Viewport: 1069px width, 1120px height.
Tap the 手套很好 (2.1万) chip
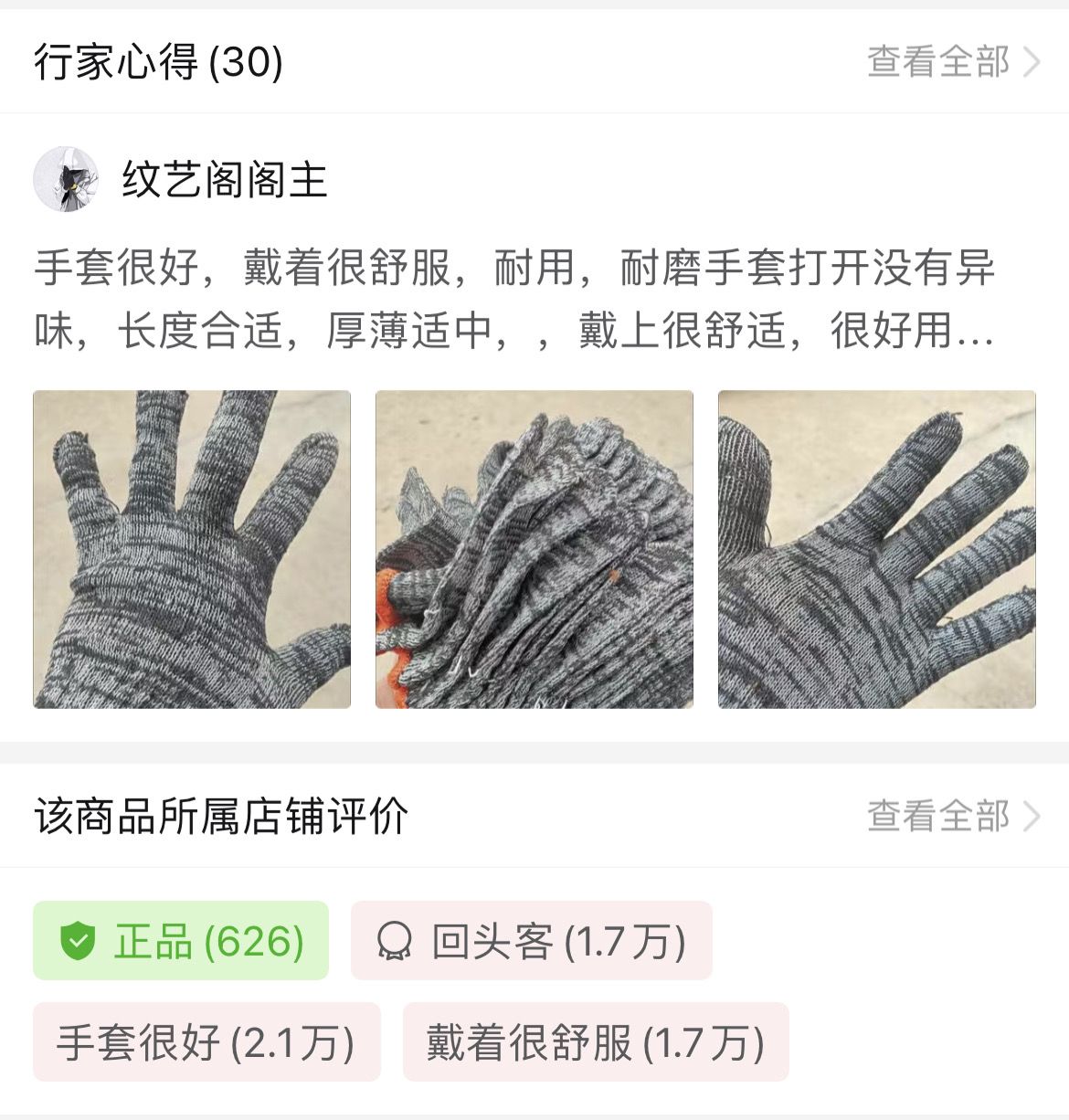click(206, 1041)
